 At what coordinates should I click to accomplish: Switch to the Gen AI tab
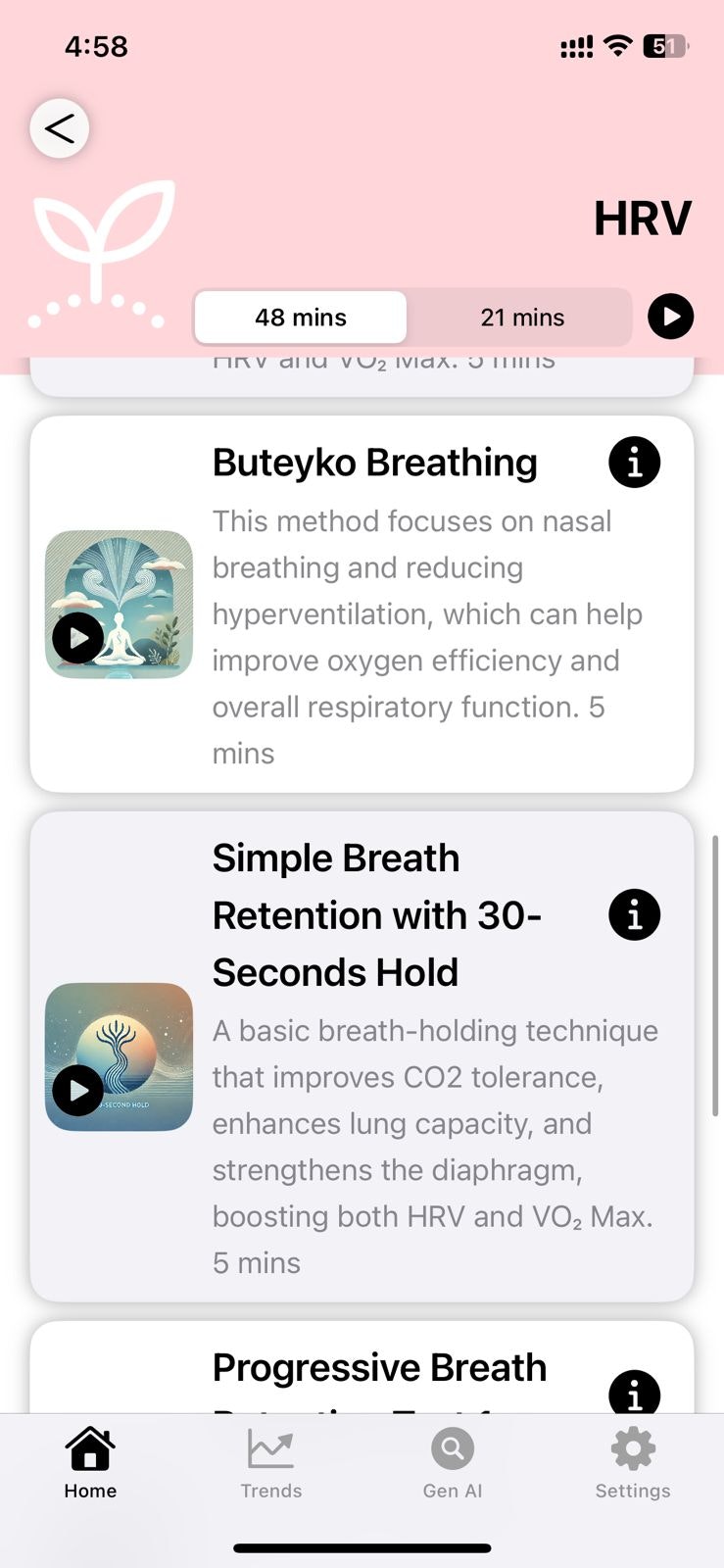point(453,1463)
